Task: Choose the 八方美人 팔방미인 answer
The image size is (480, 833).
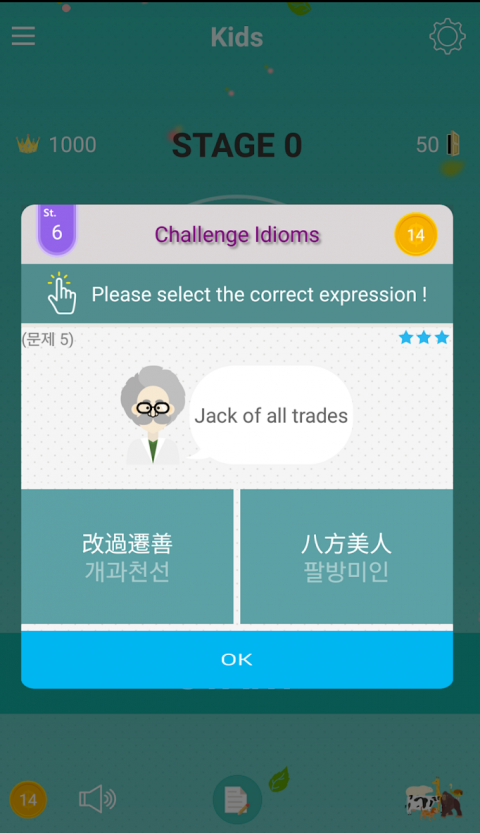Action: coord(346,556)
